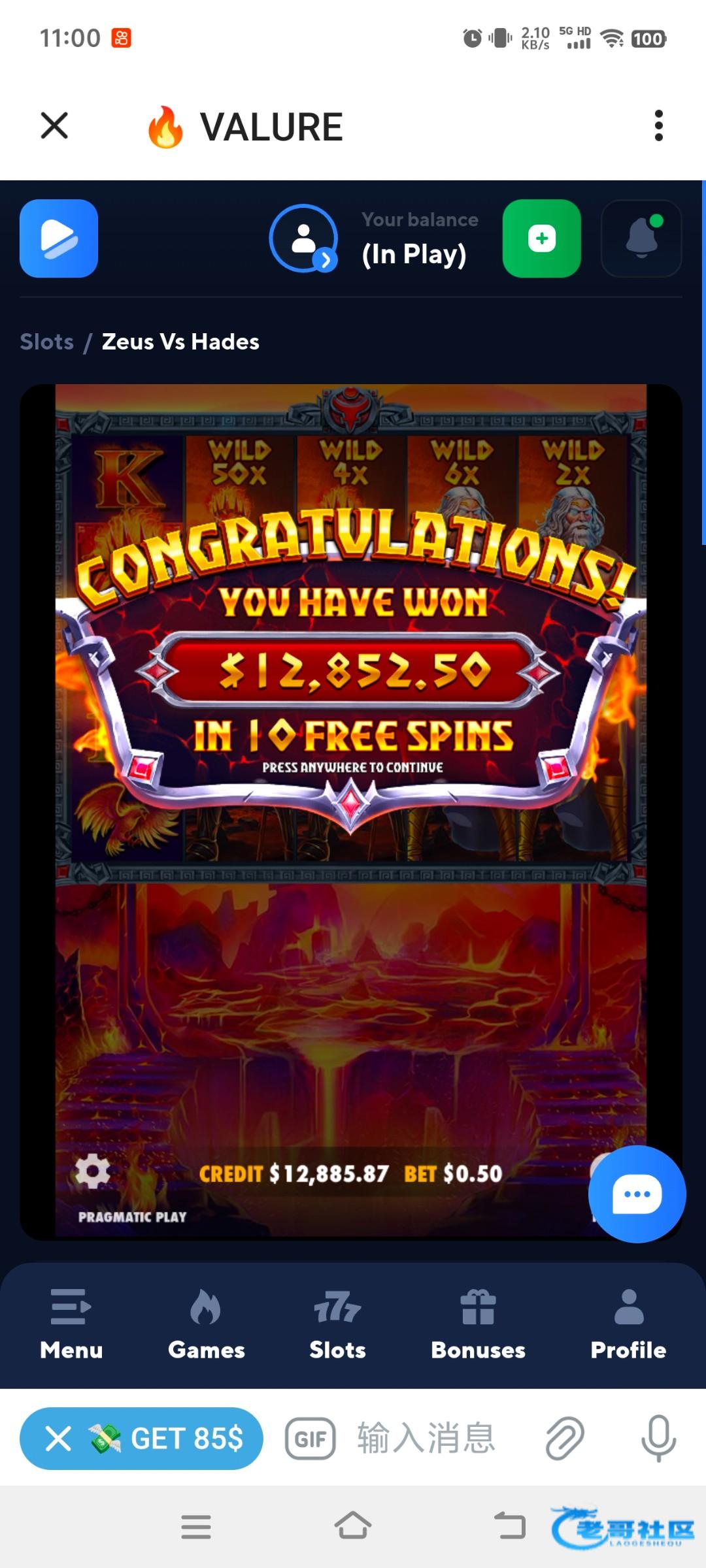Open the three-dot overflow menu
The width and height of the screenshot is (706, 1568).
click(658, 125)
